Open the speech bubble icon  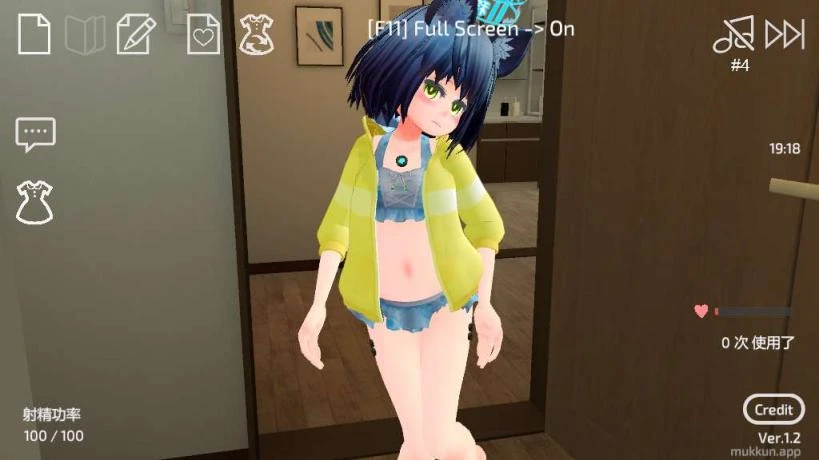point(35,134)
